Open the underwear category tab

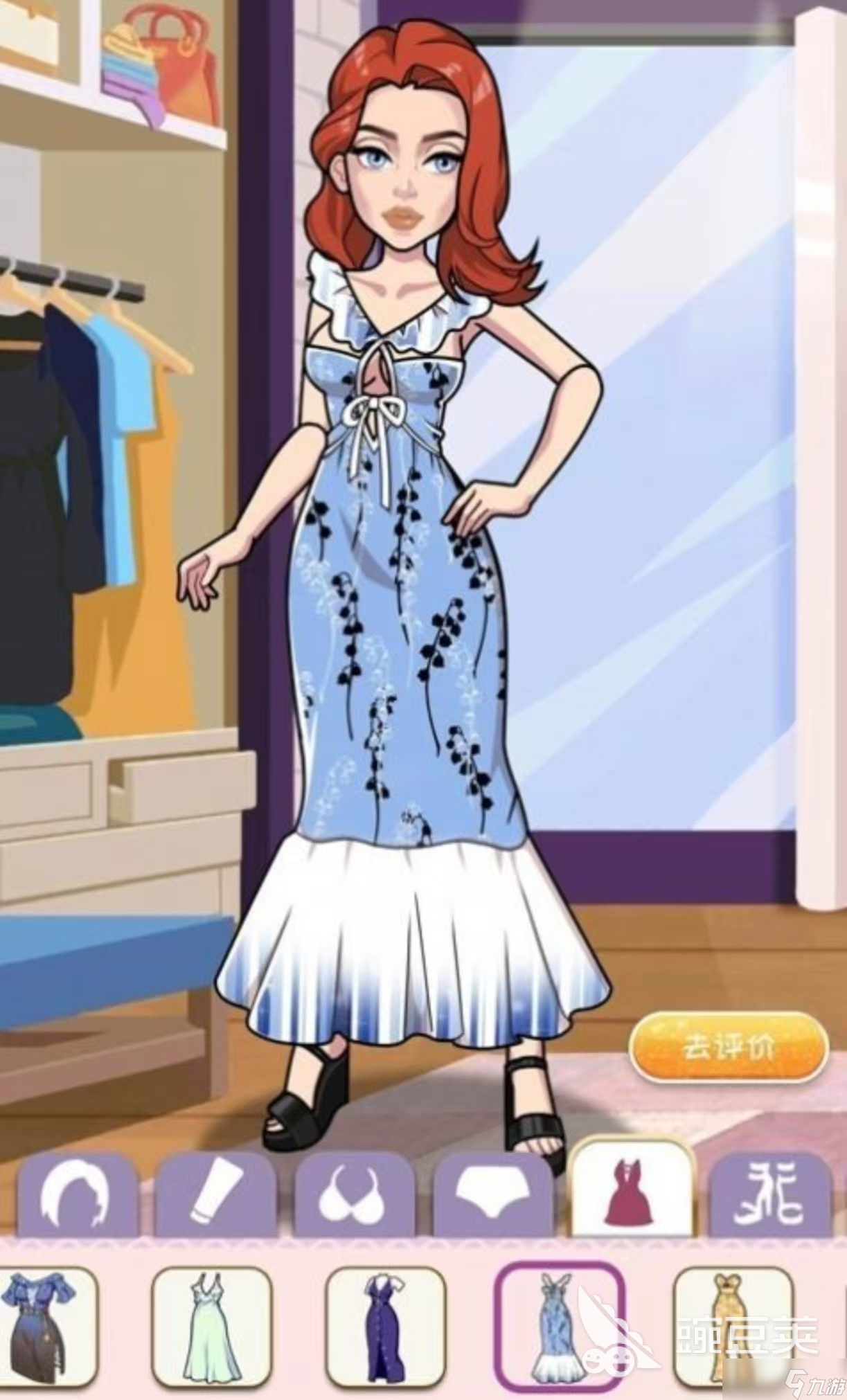493,1196
